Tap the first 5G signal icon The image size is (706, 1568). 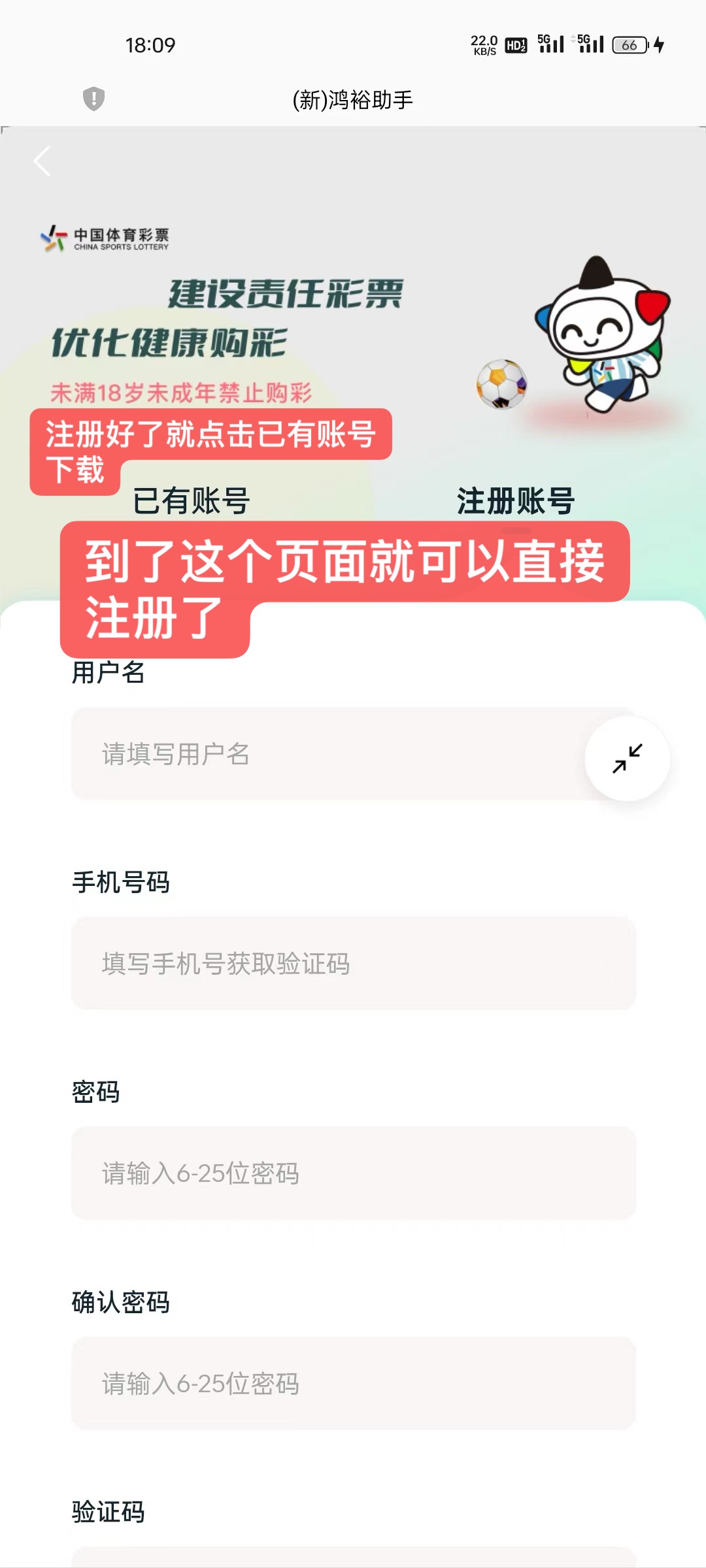[549, 43]
